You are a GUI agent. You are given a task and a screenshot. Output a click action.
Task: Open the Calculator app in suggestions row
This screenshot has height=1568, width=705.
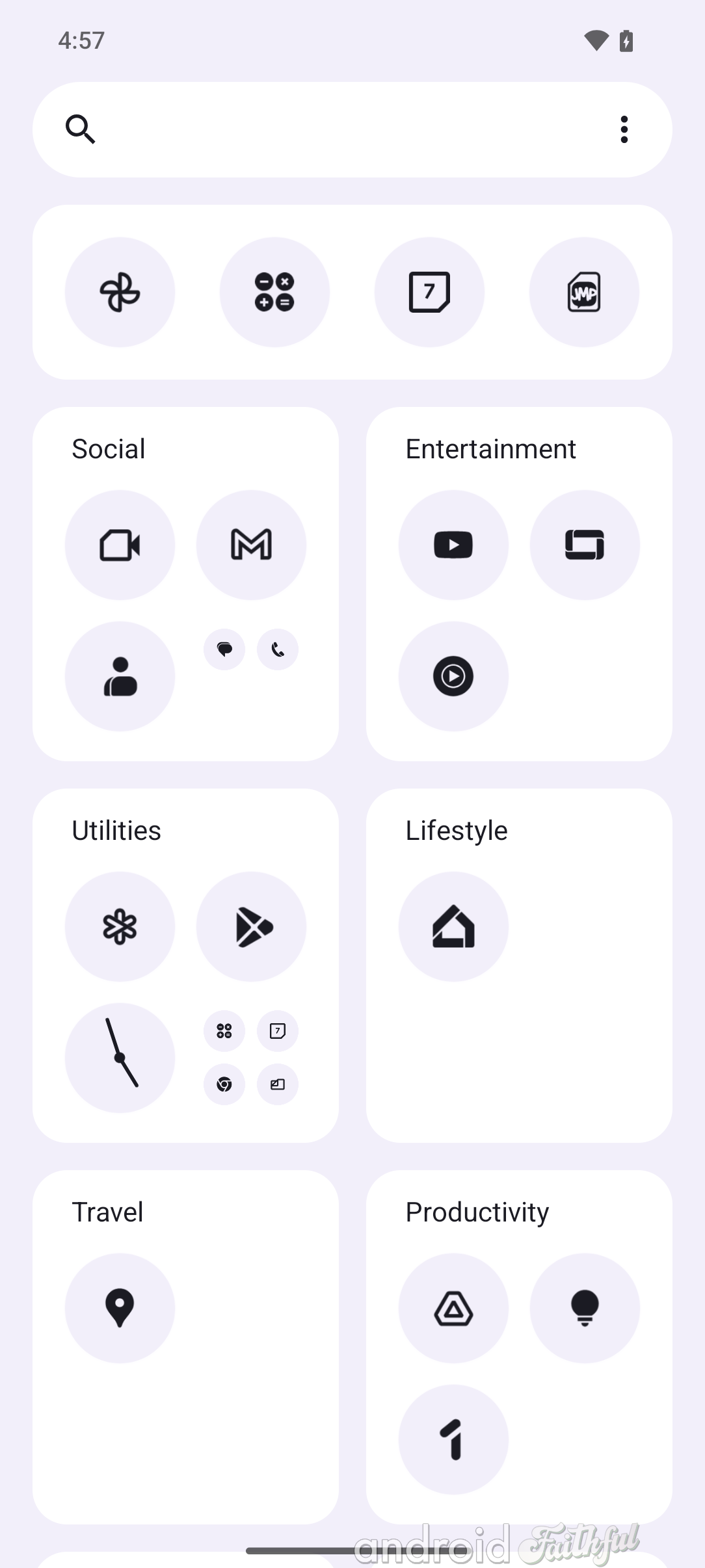point(274,292)
